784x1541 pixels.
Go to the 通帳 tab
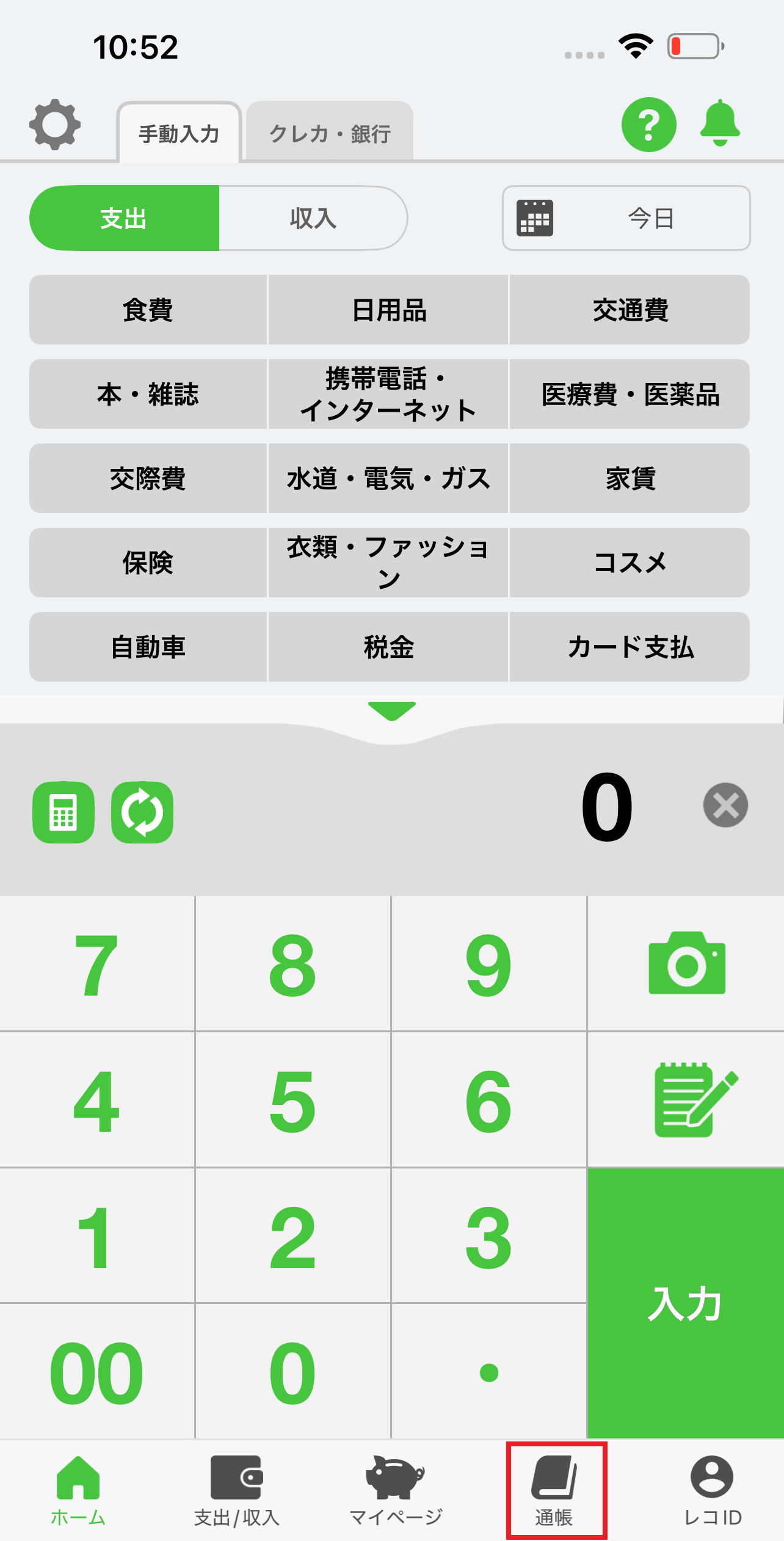555,1490
